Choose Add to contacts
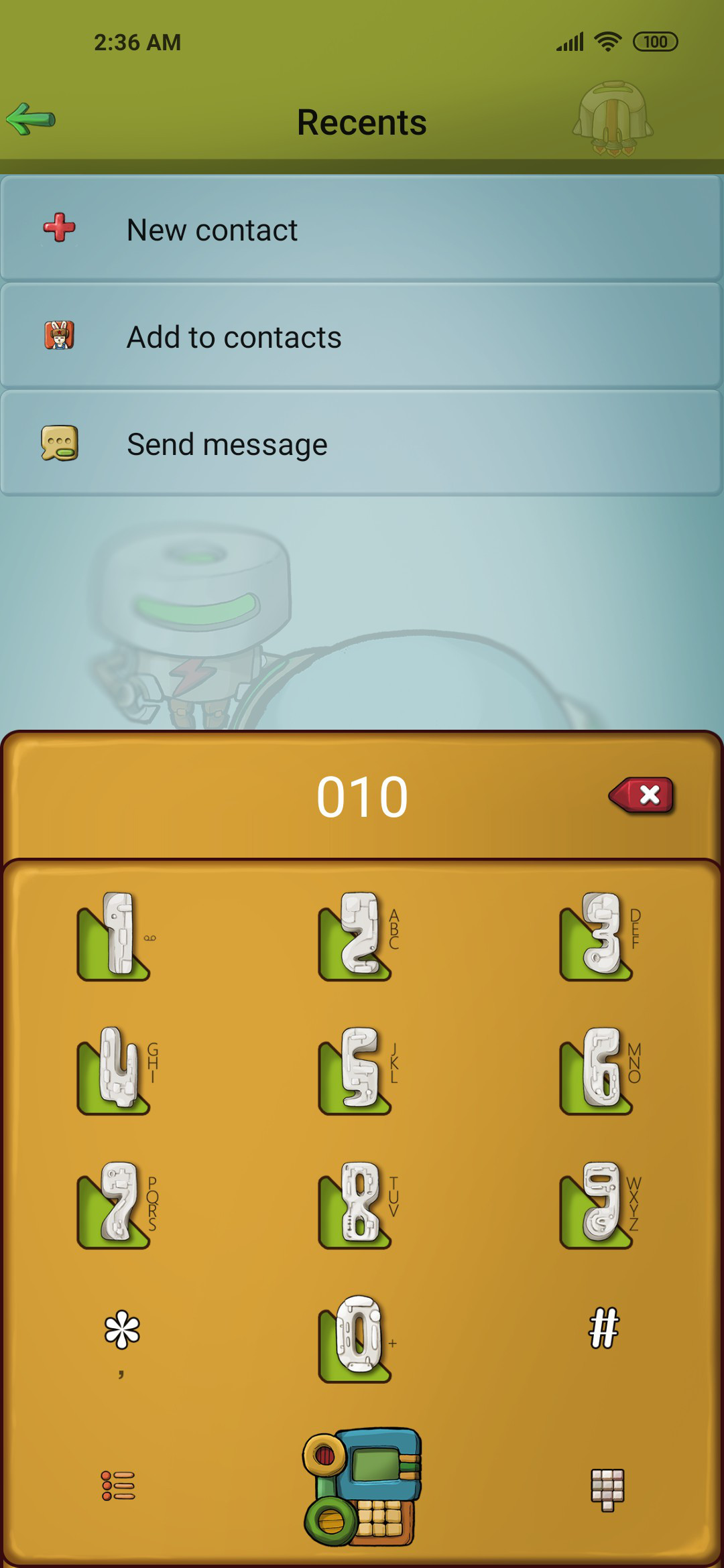 (362, 336)
